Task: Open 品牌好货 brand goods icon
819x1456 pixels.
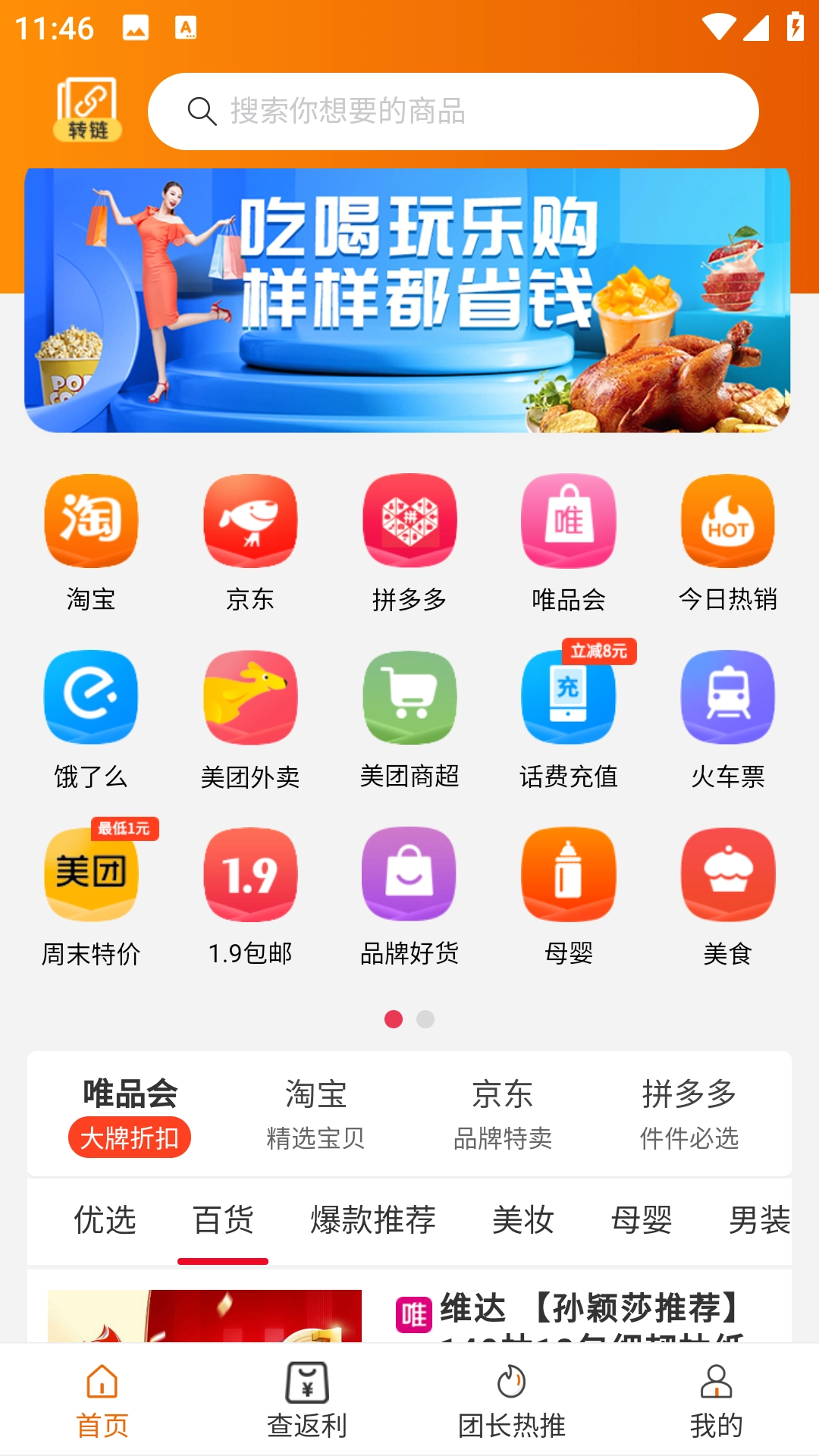Action: pos(409,874)
